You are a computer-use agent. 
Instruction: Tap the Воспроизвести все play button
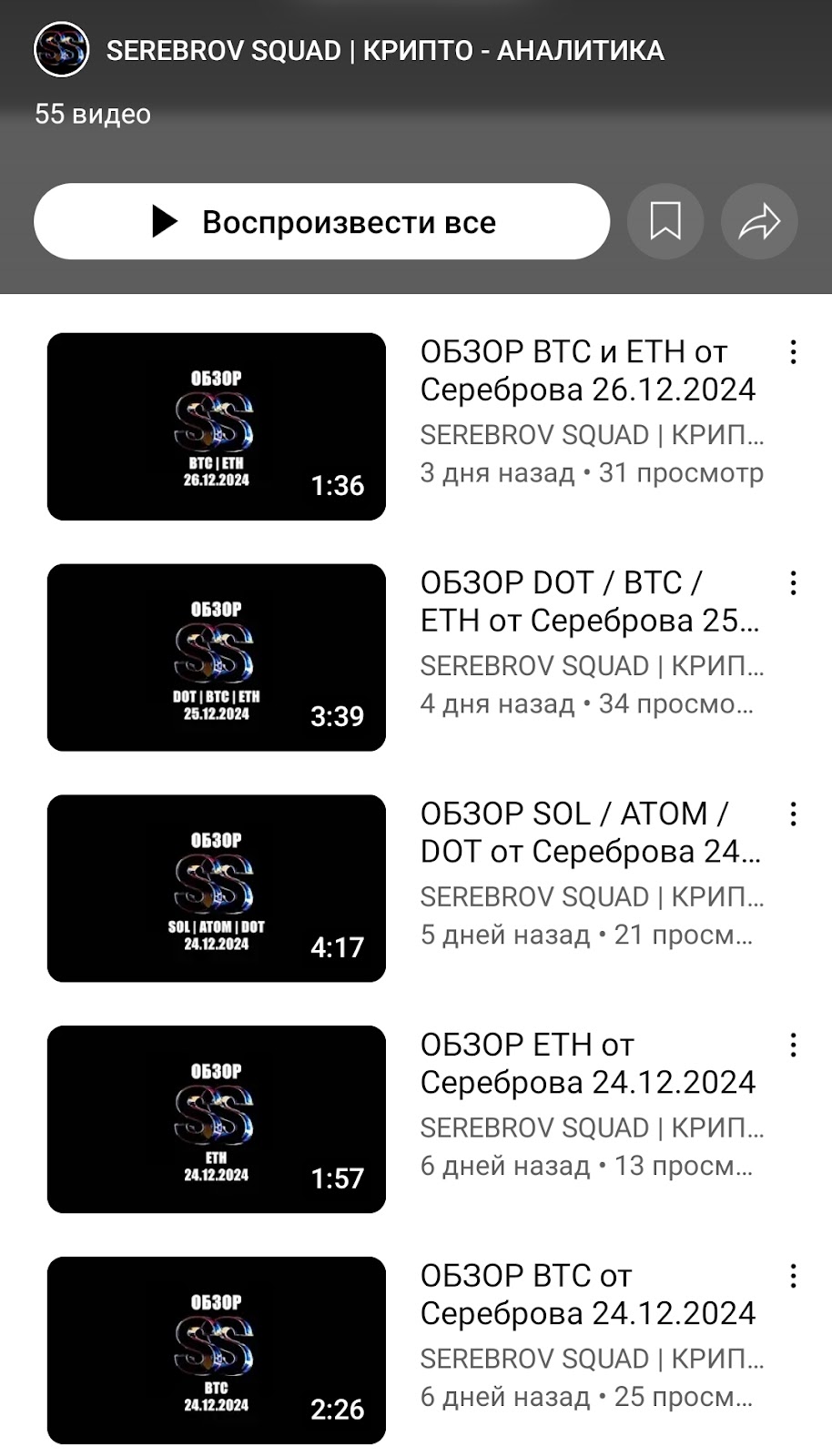click(321, 221)
